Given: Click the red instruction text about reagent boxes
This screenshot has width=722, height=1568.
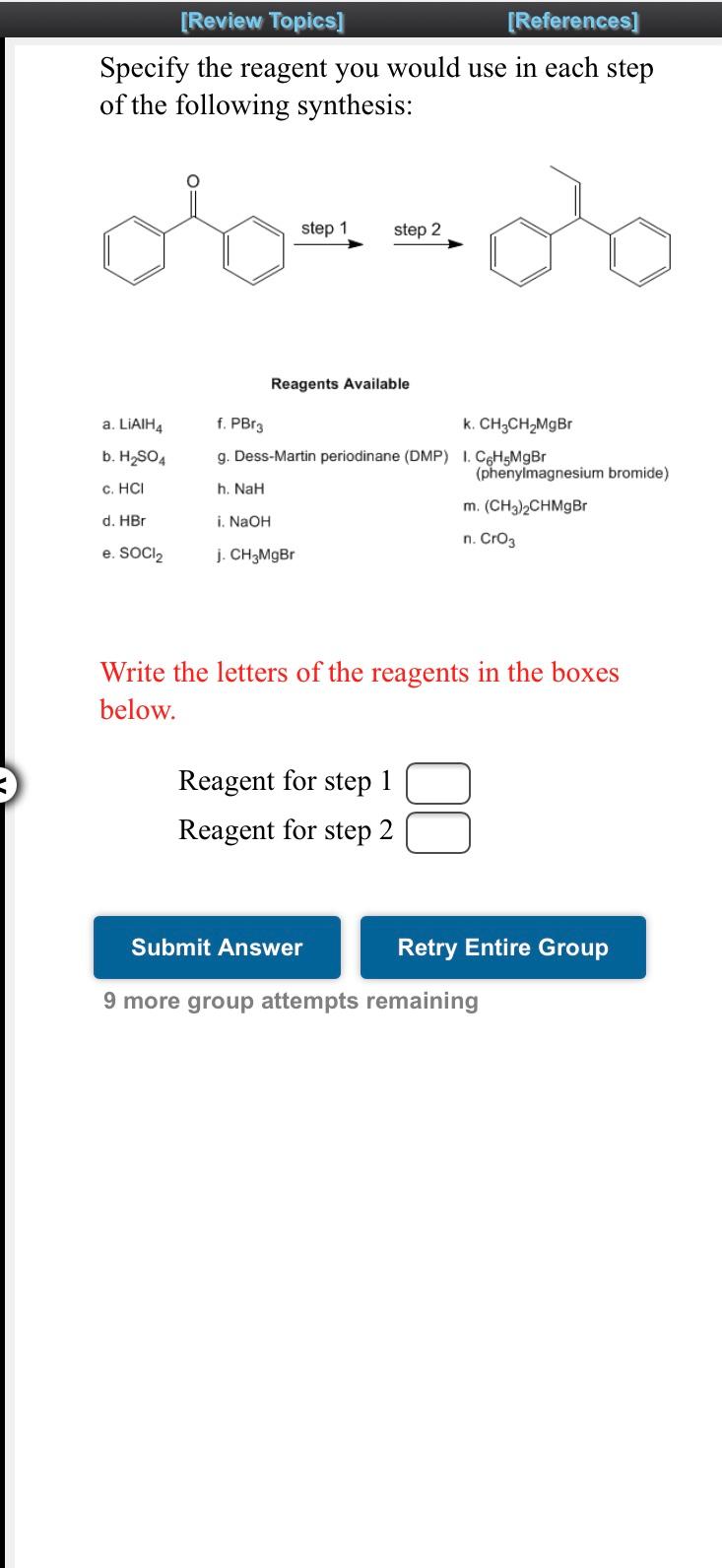Looking at the screenshot, I should [360, 690].
